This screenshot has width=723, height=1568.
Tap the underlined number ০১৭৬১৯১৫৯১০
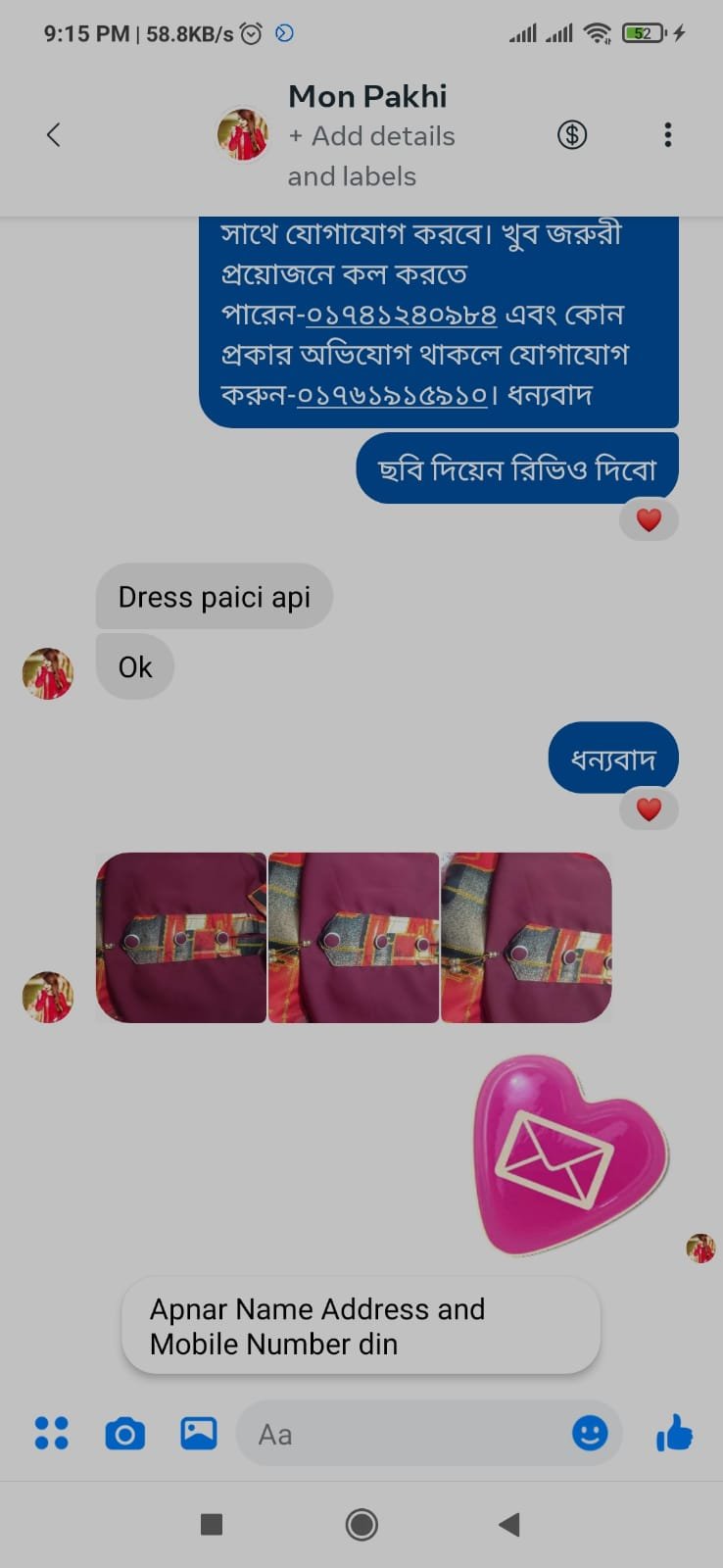tap(392, 395)
